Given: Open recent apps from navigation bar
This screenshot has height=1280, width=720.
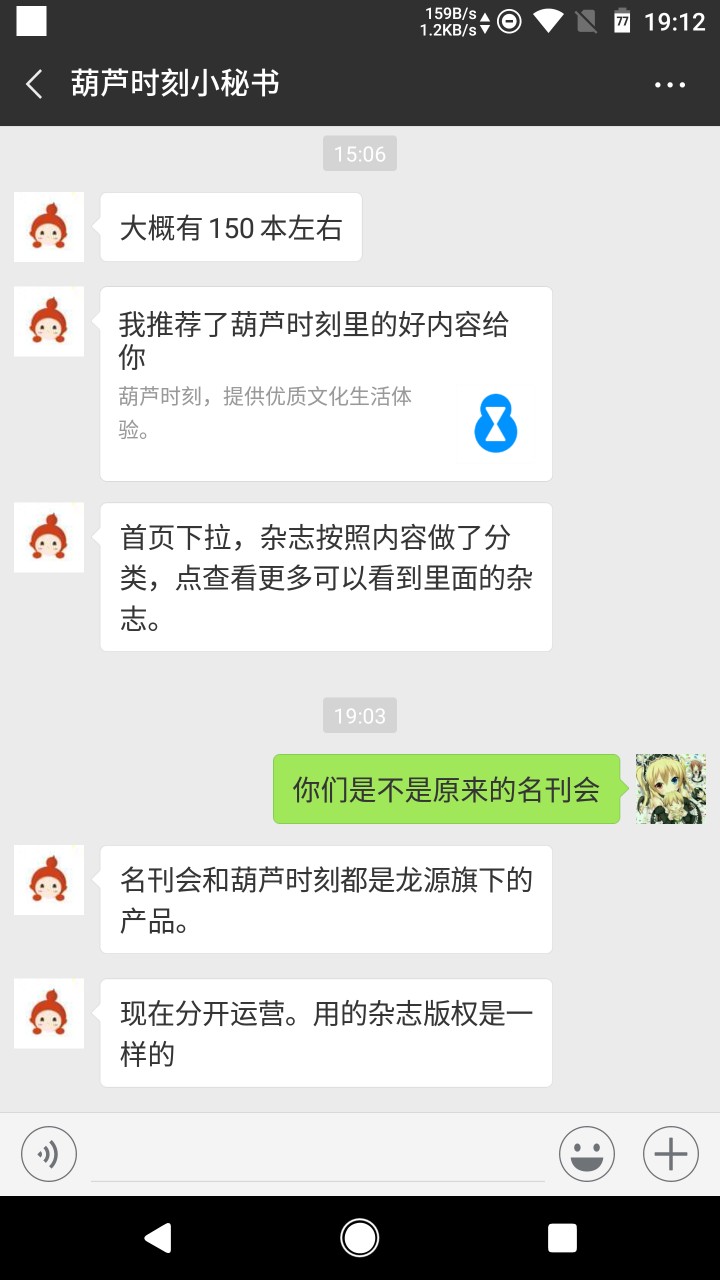Looking at the screenshot, I should (562, 1238).
